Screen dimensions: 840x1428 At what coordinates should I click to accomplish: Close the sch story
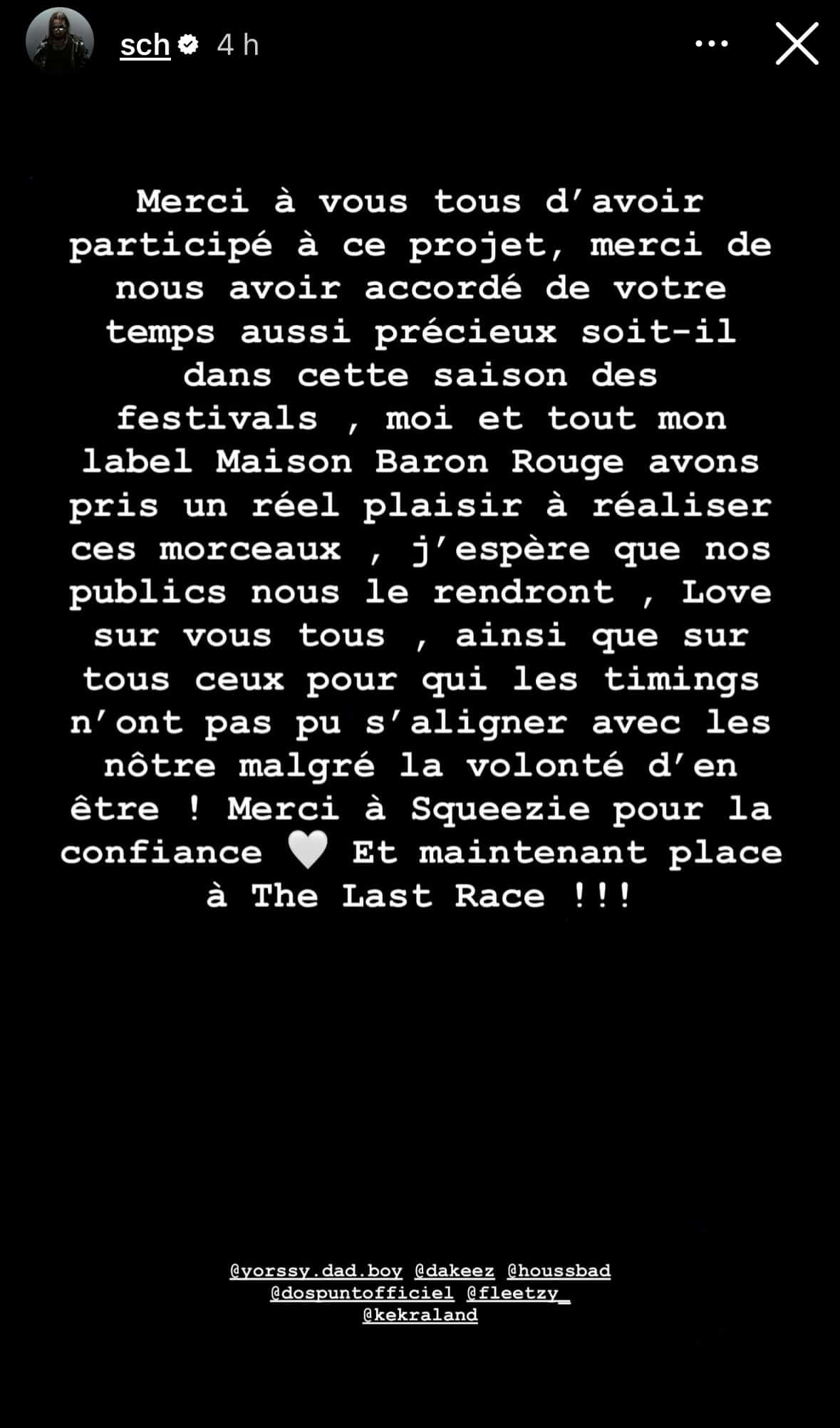point(797,44)
